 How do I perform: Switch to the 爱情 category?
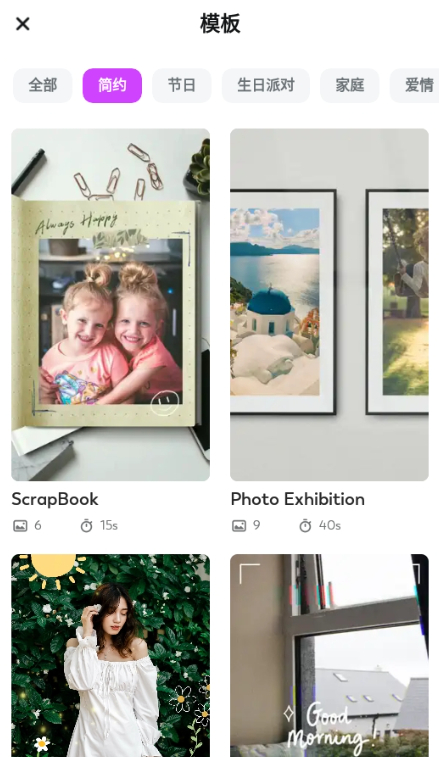coord(415,85)
